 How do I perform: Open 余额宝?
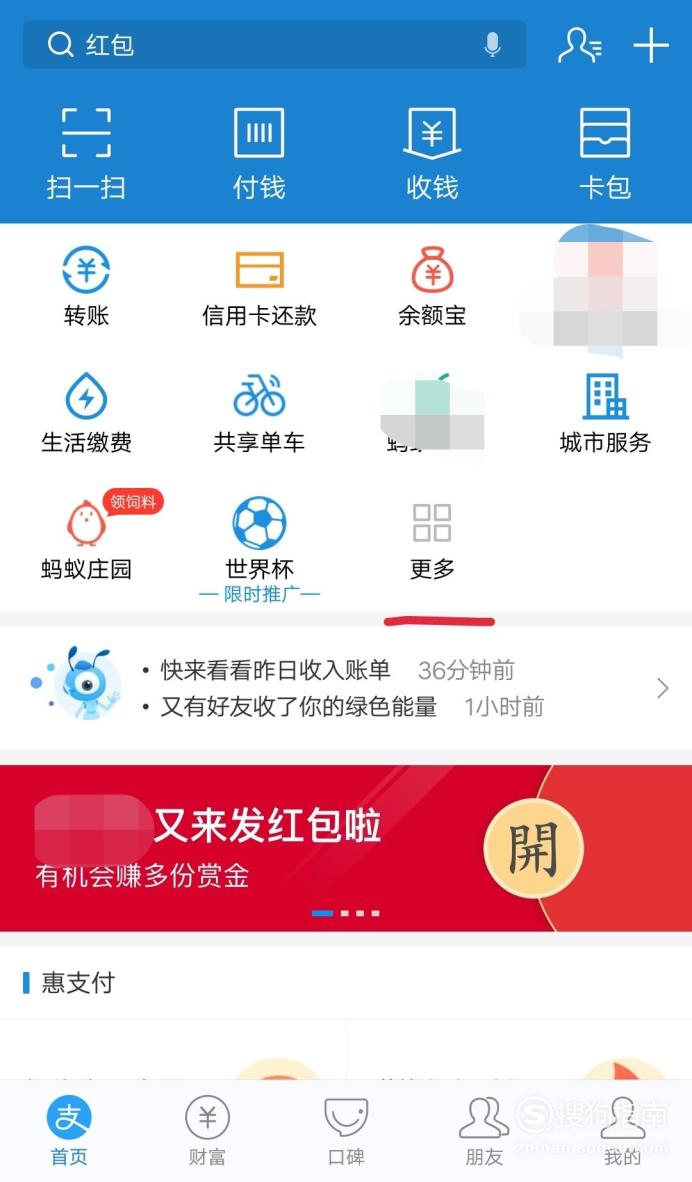click(432, 286)
